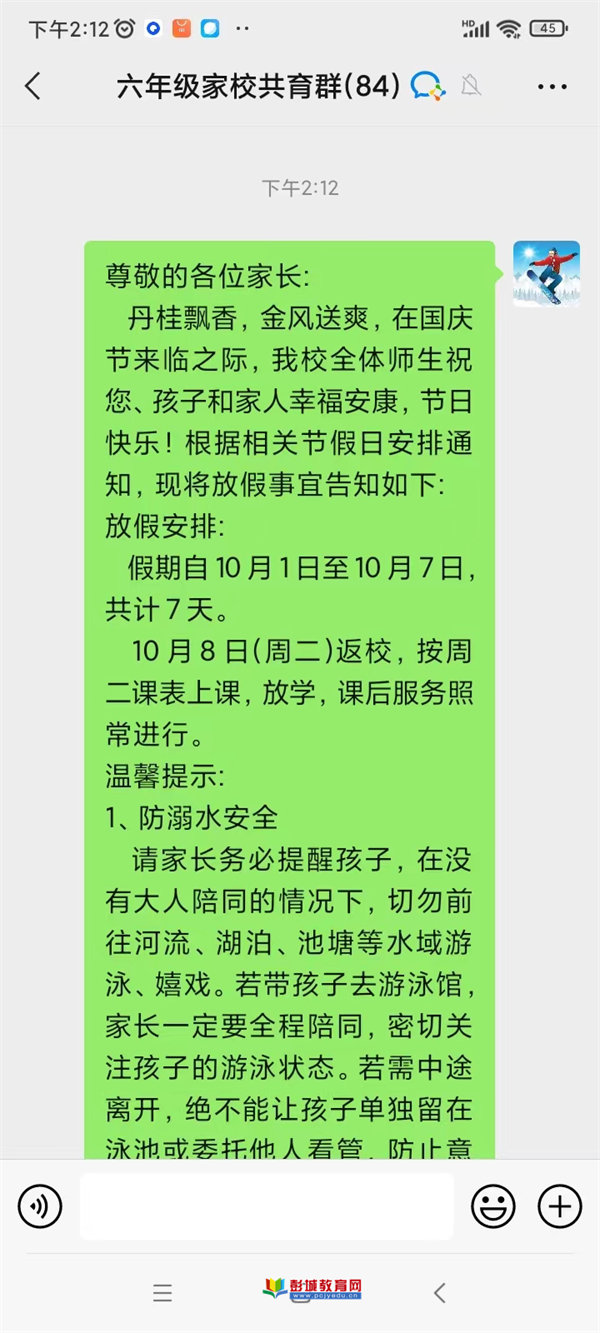Tap the system back arrow at bottom
This screenshot has width=600, height=1333.
point(439,1293)
